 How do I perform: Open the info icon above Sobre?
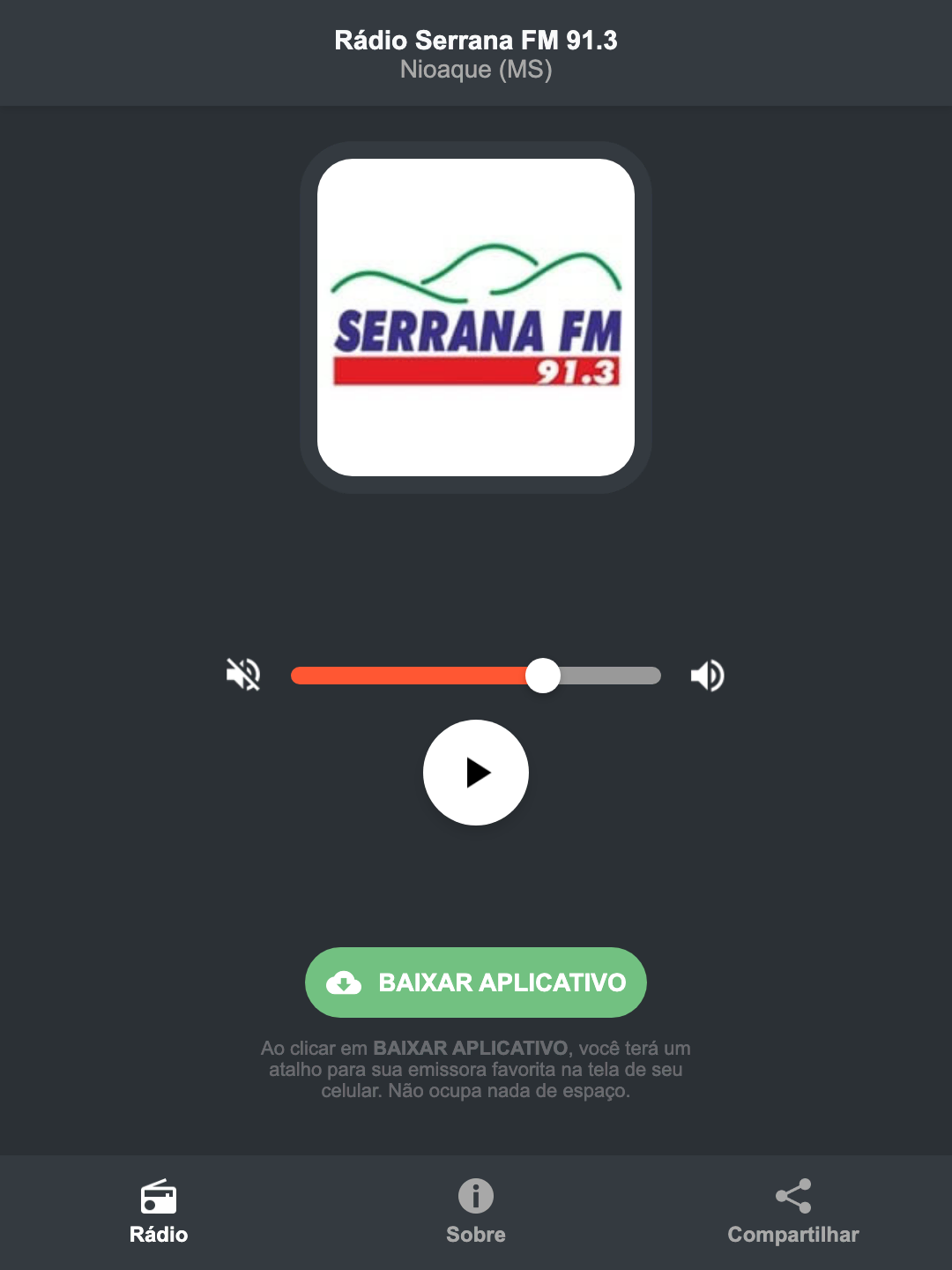475,1198
